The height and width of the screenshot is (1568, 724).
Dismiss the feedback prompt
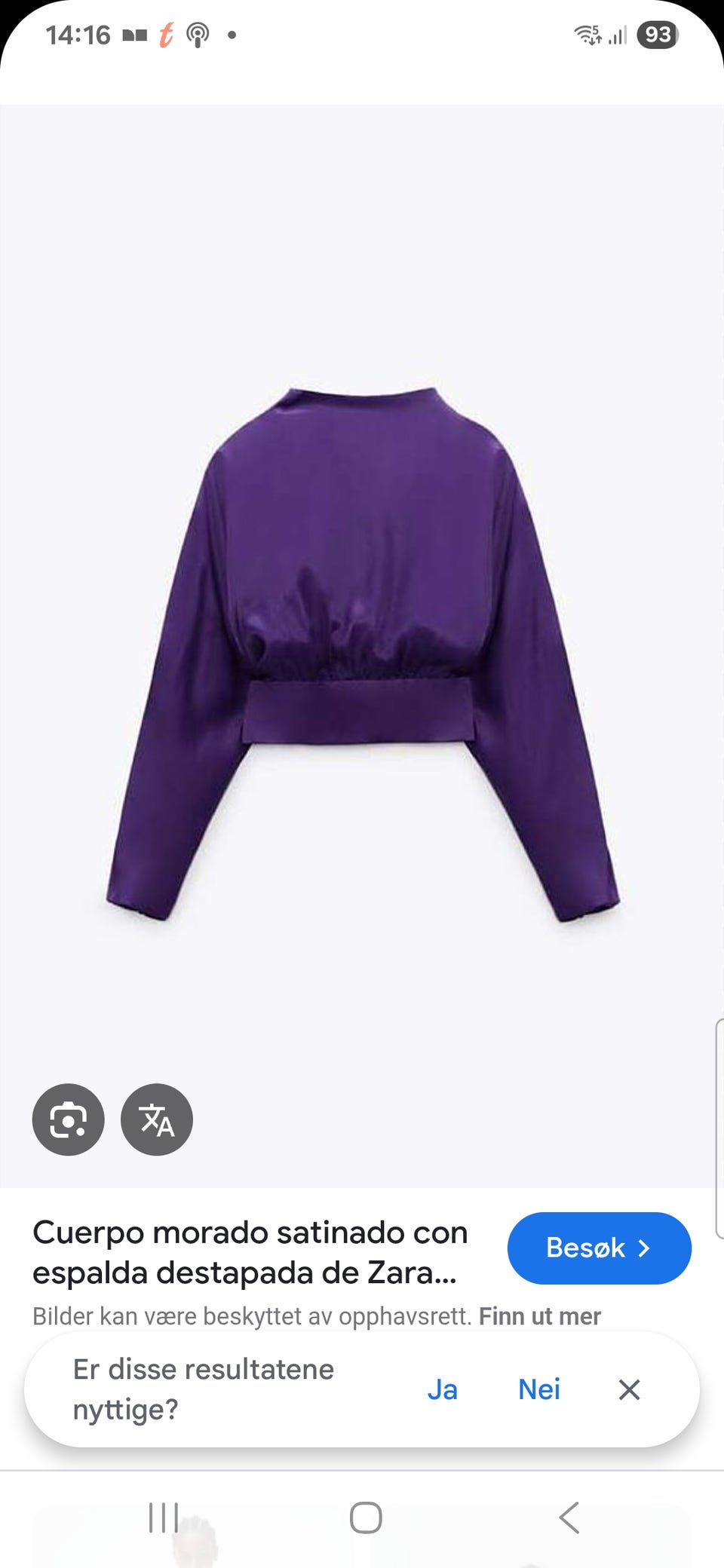click(x=629, y=1389)
